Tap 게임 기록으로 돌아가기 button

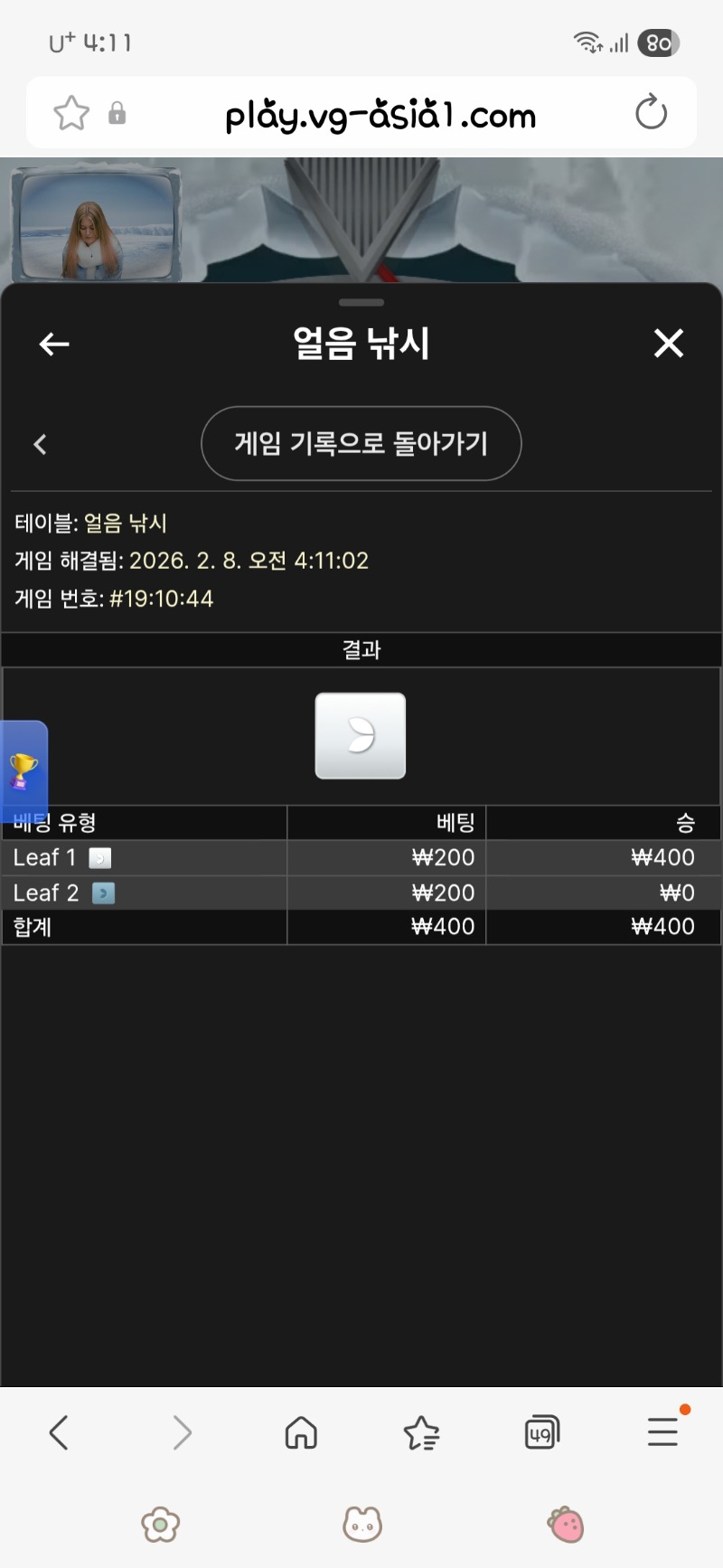click(361, 444)
